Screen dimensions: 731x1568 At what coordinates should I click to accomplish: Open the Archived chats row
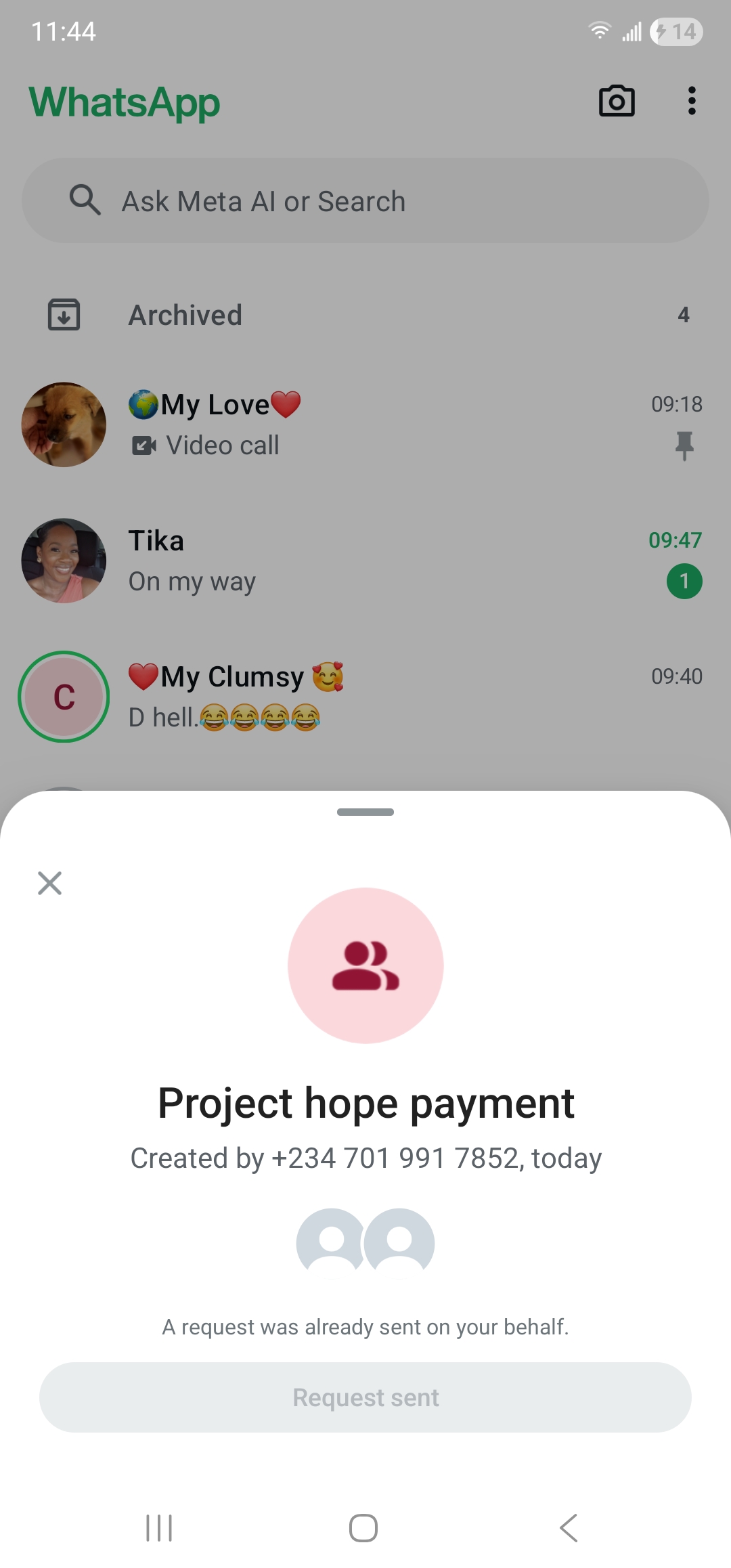[365, 315]
